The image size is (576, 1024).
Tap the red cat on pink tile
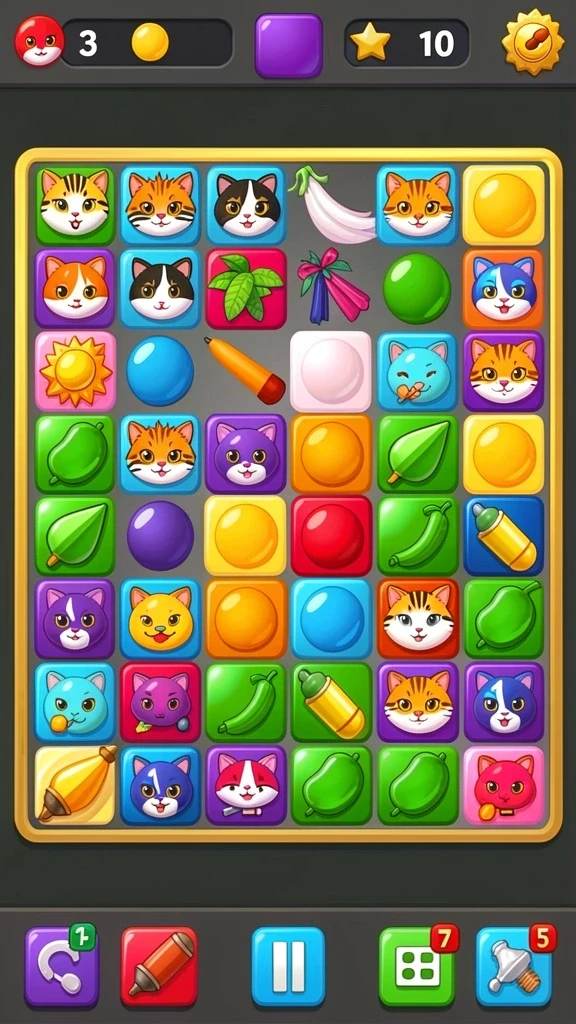[x=503, y=786]
